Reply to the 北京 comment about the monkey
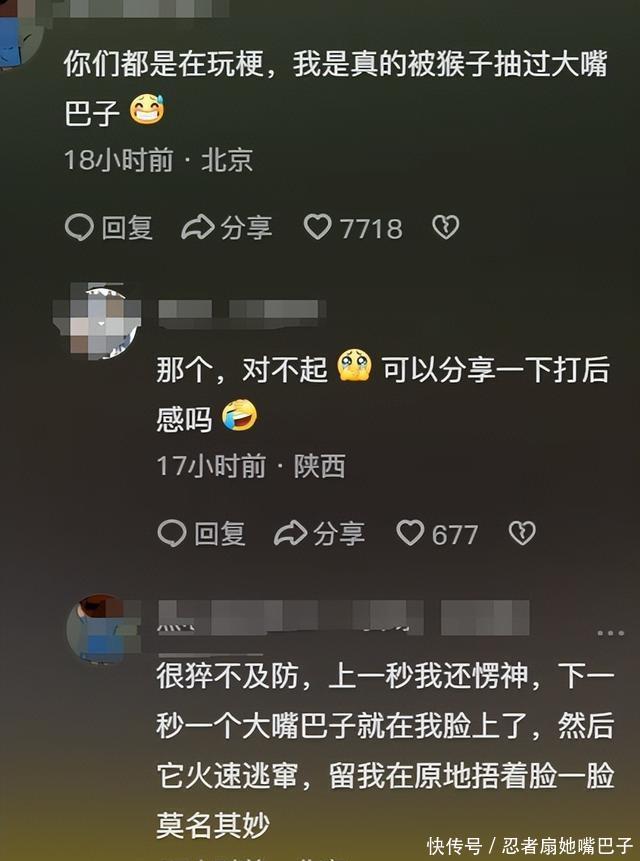 click(x=109, y=228)
